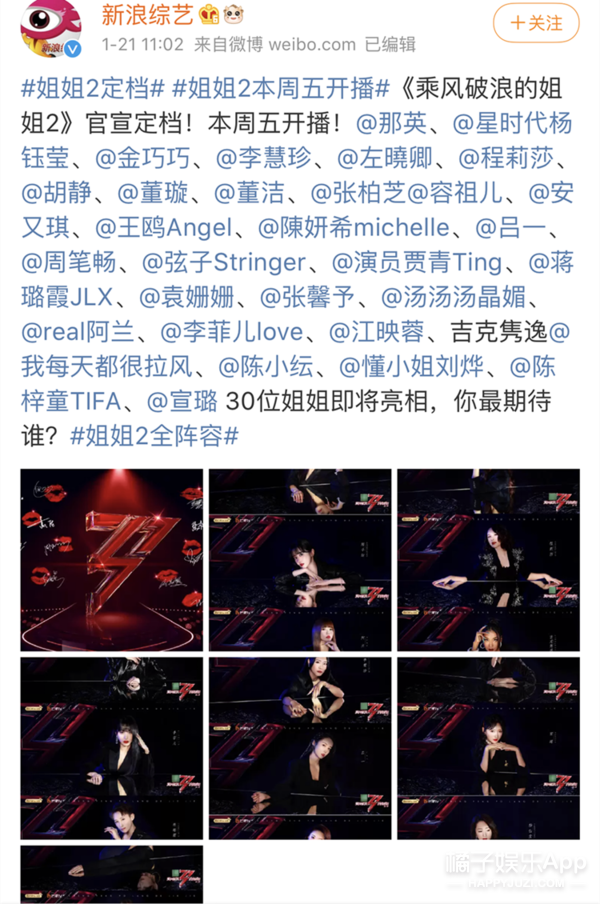Open the #姐姐2全阵容# hashtag
The height and width of the screenshot is (904, 600).
154,437
